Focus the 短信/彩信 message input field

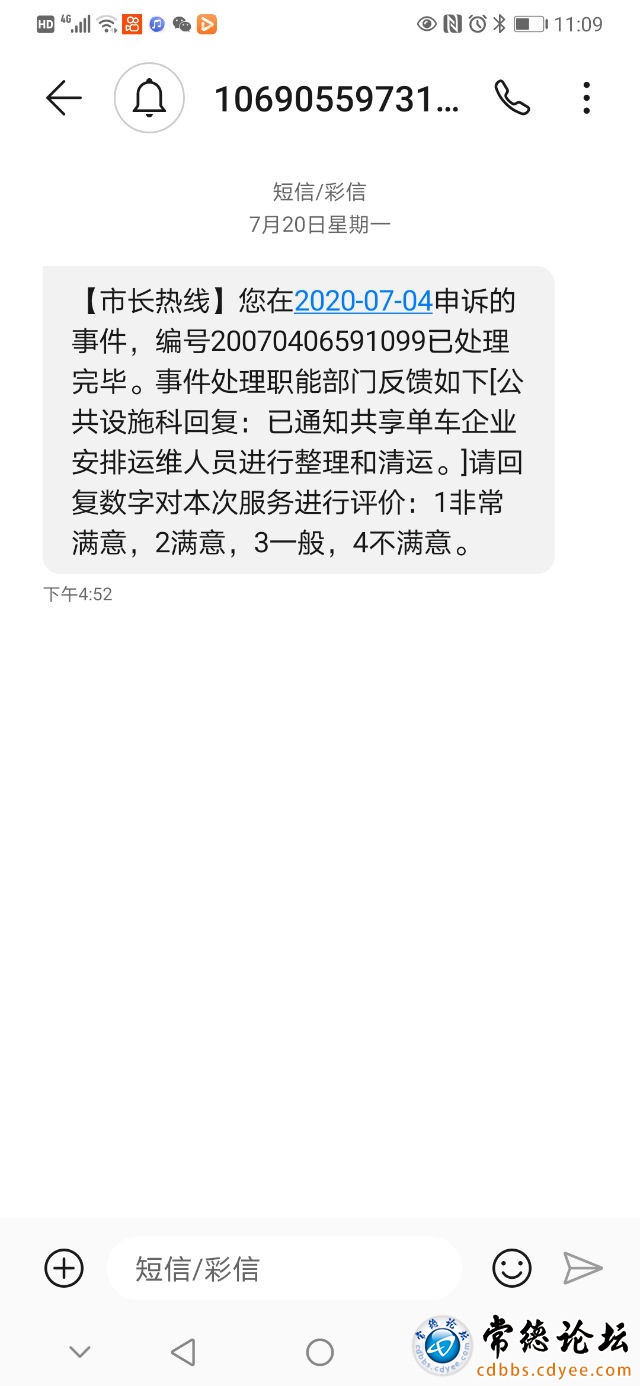tap(285, 1269)
